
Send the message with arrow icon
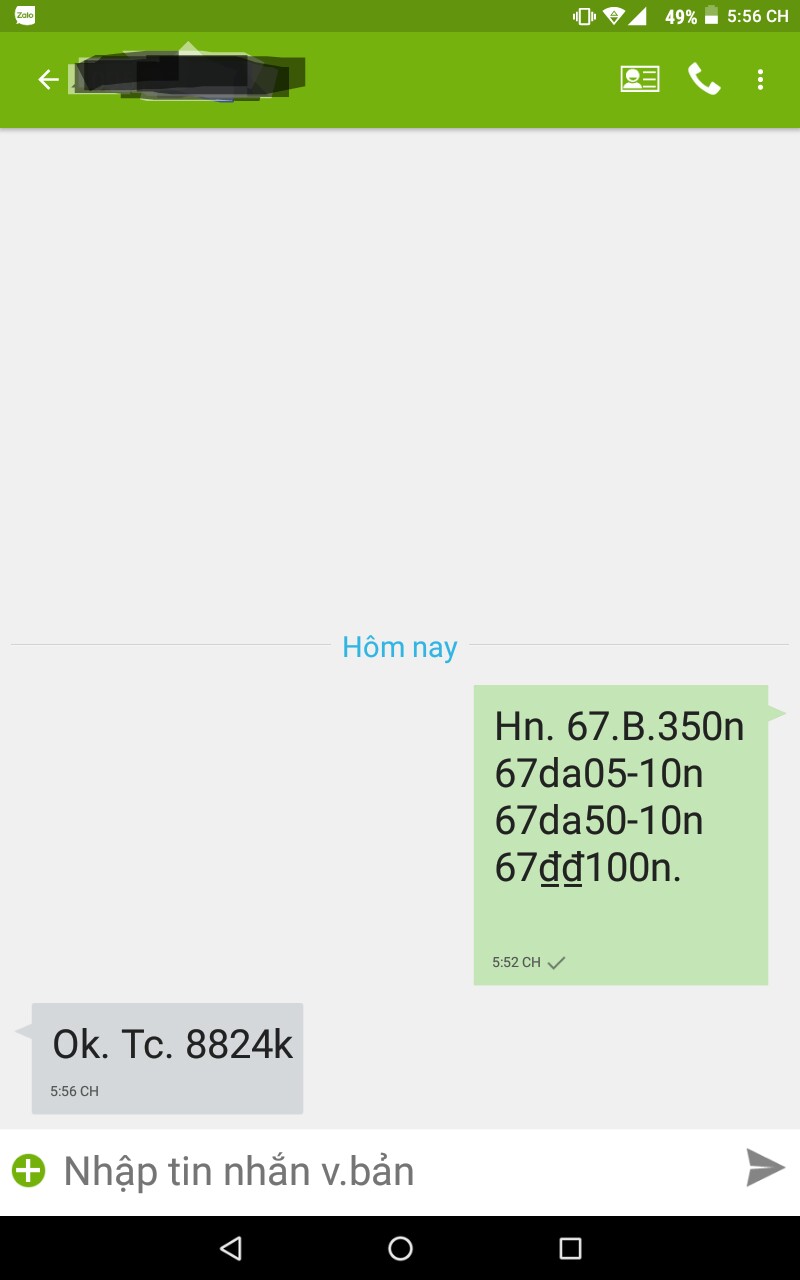pyautogui.click(x=765, y=1168)
